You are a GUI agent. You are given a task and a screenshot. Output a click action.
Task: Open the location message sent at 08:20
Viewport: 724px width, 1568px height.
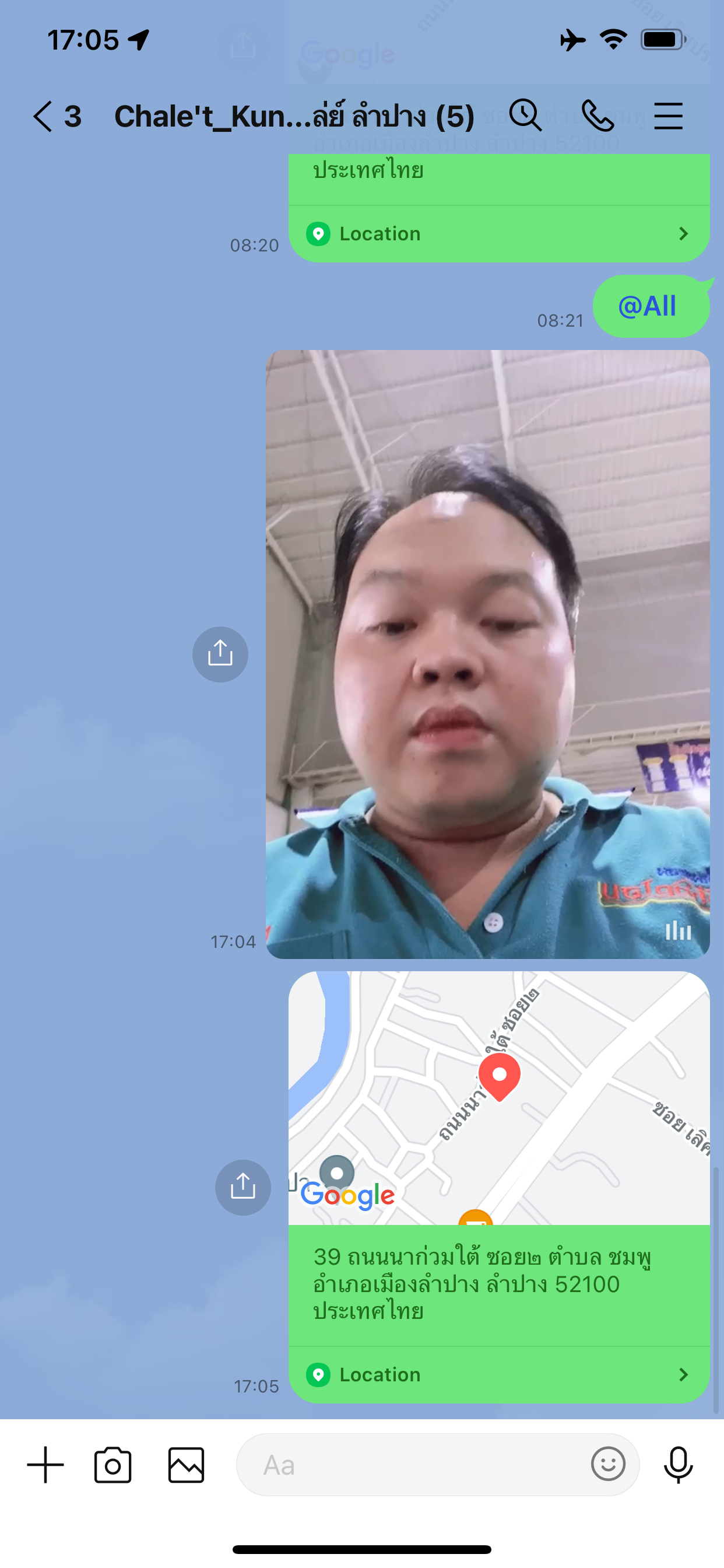498,234
